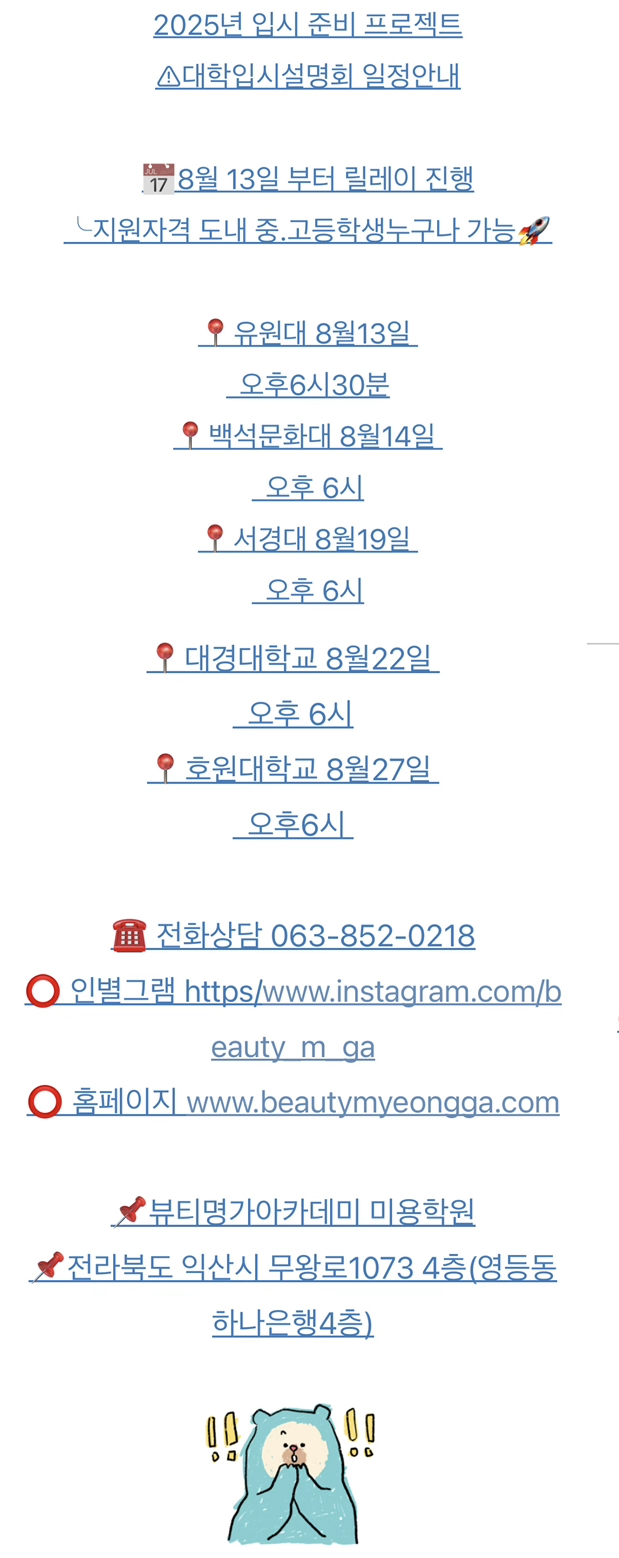Visit the 홈페이지 www.beautymyeongga.com link
The height and width of the screenshot is (1558, 619).
point(294,1102)
